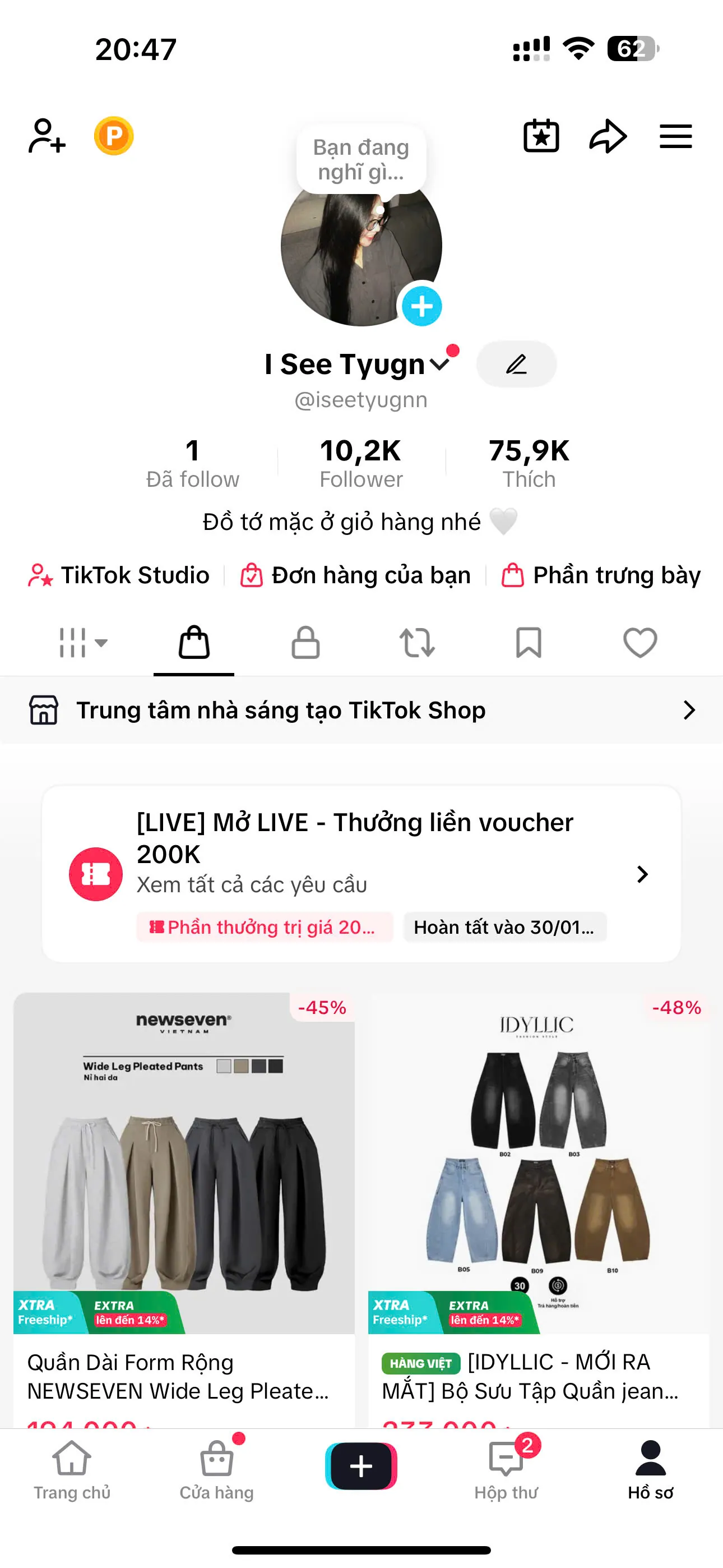Switch to the liked videos heart tab
Screen dimensions: 723x1568
tap(640, 643)
